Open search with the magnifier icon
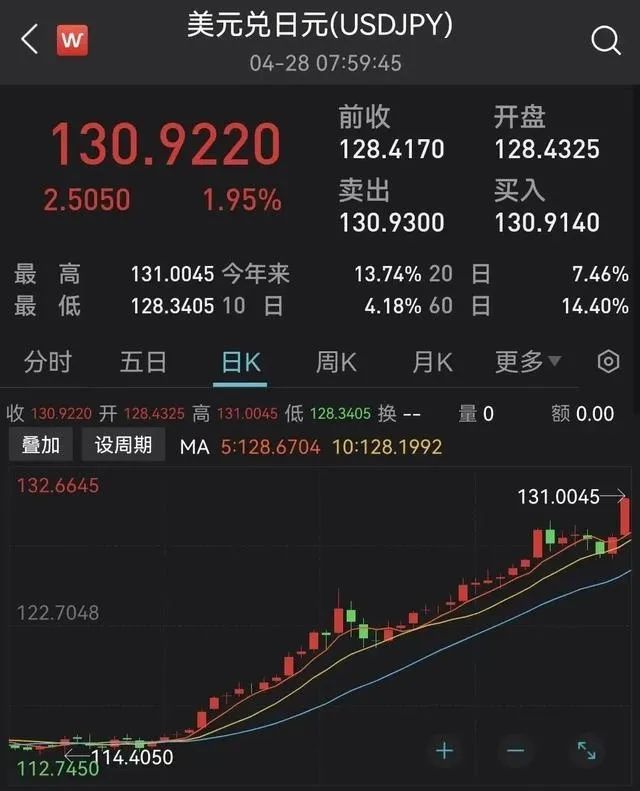Viewport: 640px width, 791px height. tap(606, 40)
